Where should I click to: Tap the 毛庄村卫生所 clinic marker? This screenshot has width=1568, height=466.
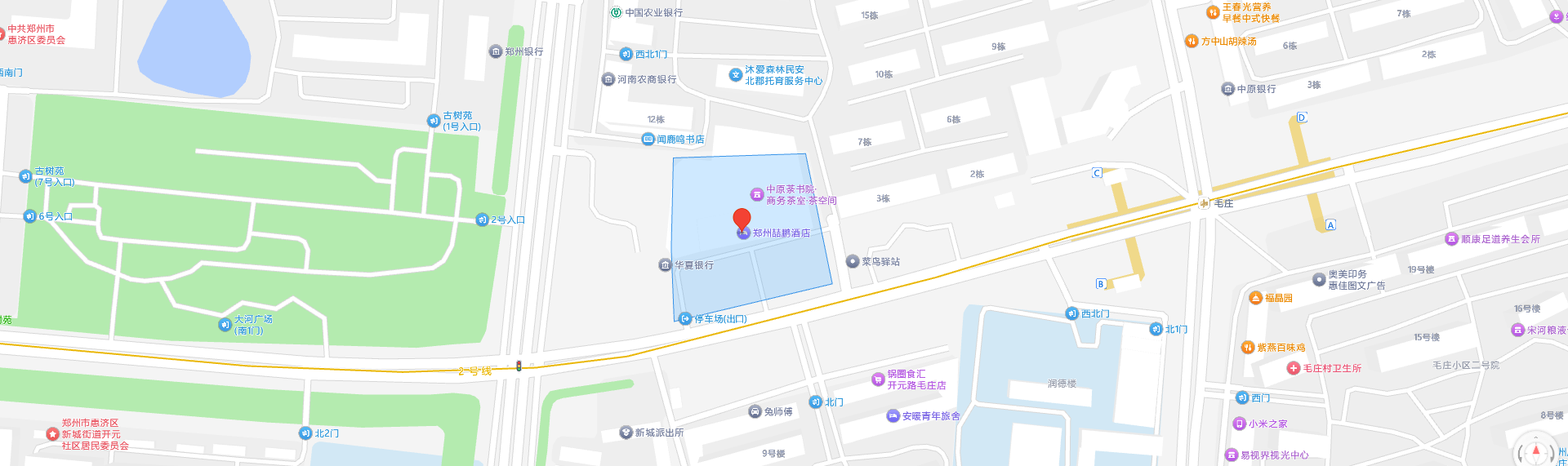tap(1294, 368)
